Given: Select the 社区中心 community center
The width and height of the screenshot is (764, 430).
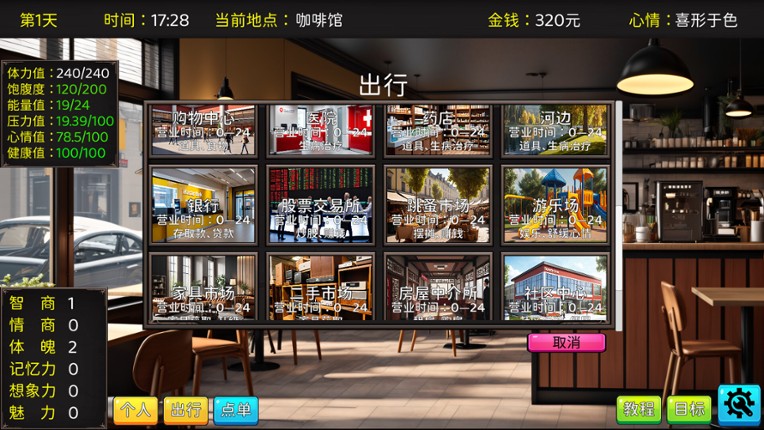Looking at the screenshot, I should (555, 287).
